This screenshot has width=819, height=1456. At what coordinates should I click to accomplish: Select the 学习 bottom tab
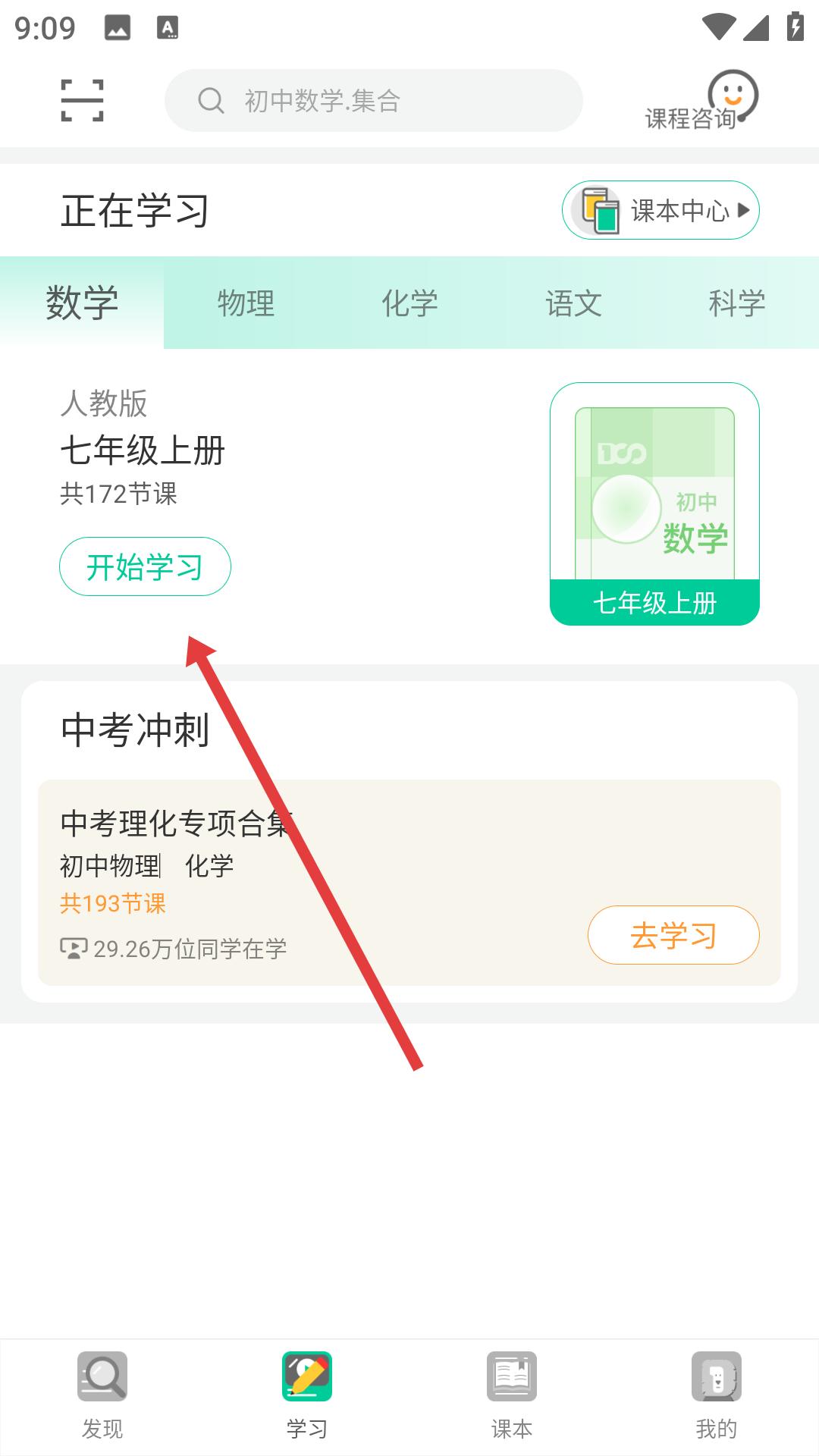[307, 1396]
